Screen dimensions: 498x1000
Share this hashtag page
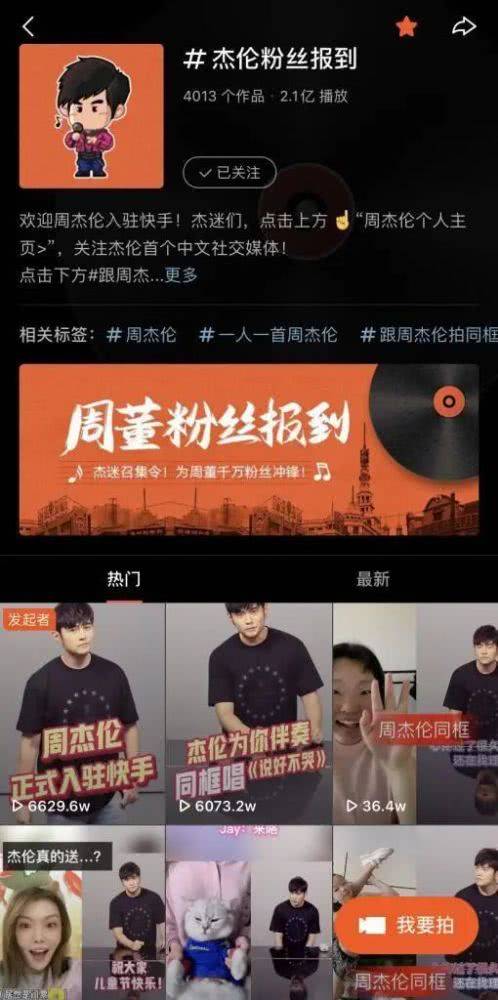(464, 26)
